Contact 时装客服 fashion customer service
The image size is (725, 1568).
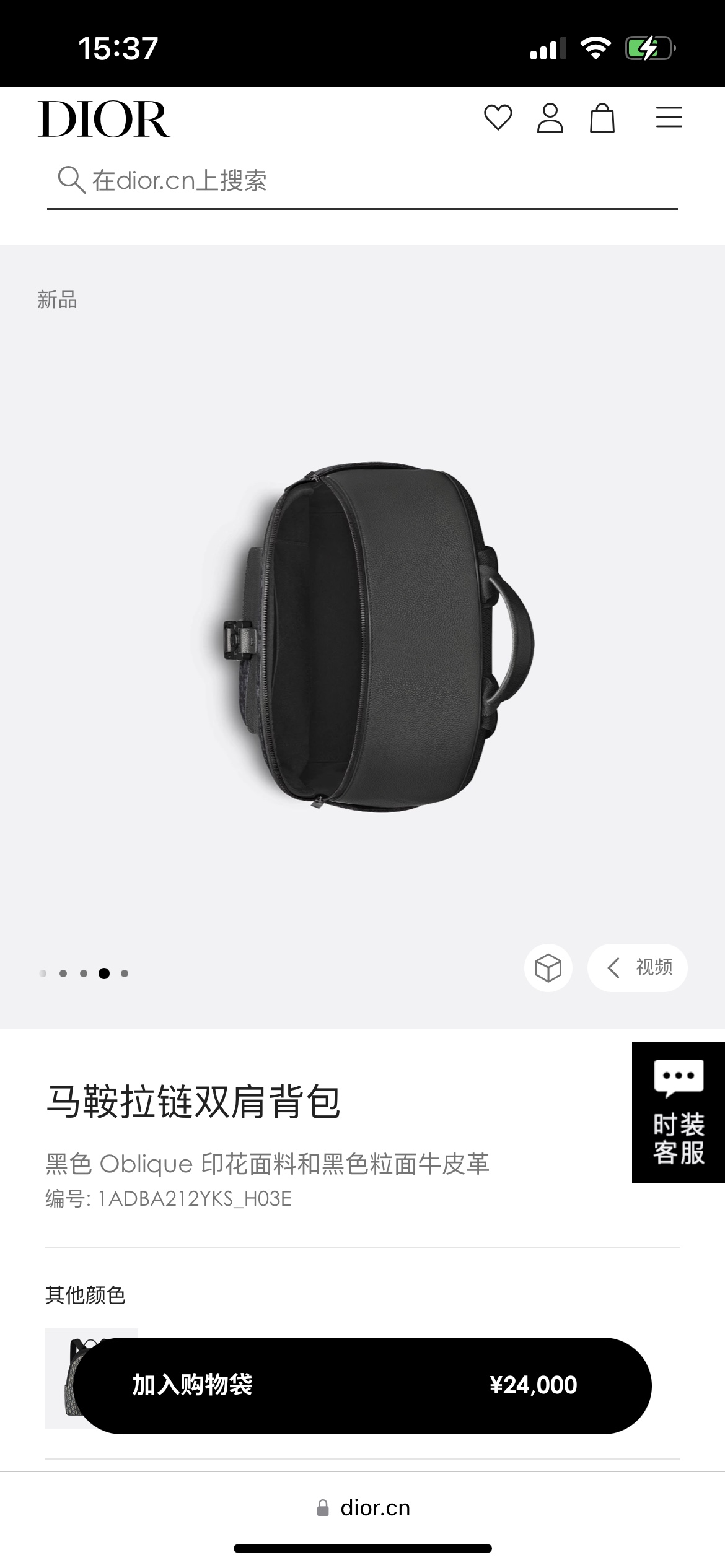[x=678, y=1112]
